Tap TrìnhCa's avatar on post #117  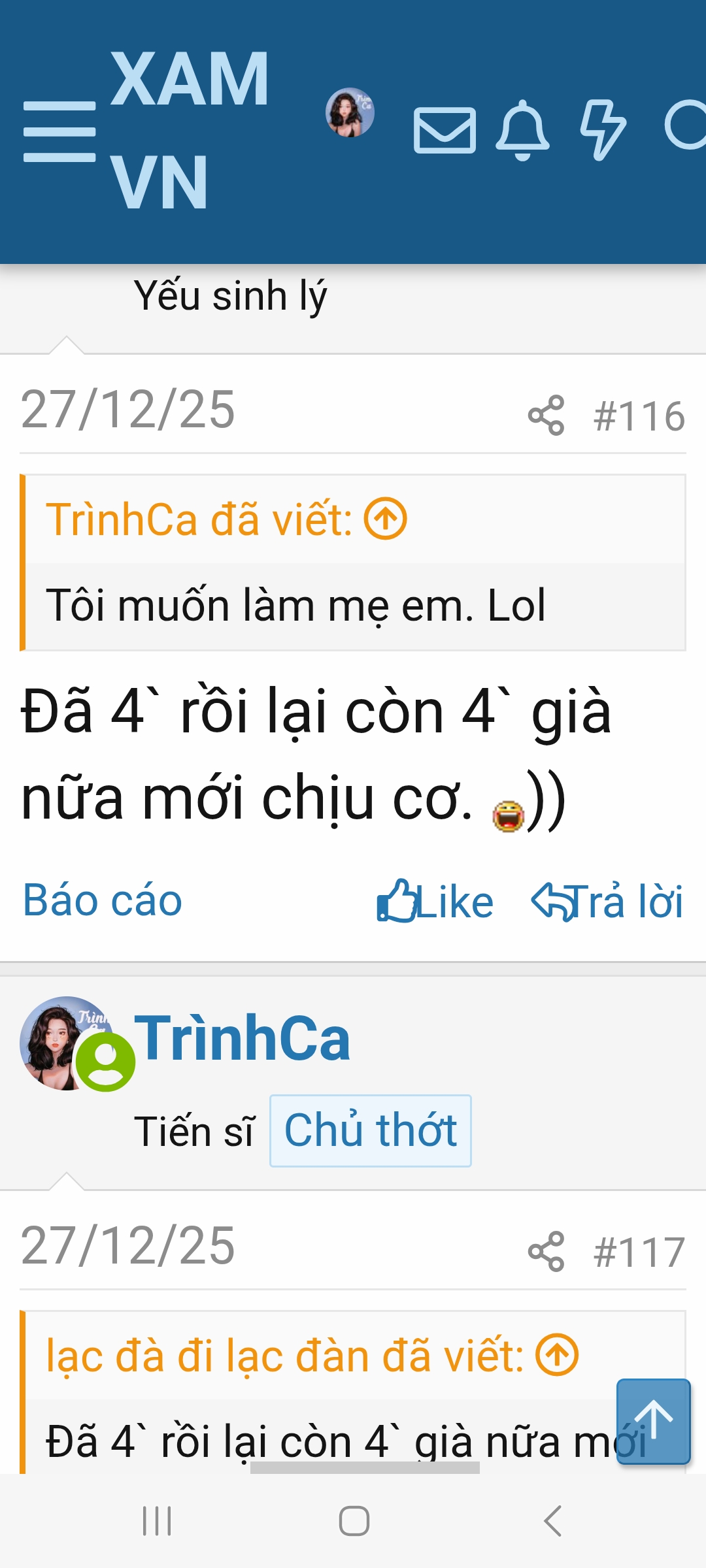pos(65,1043)
